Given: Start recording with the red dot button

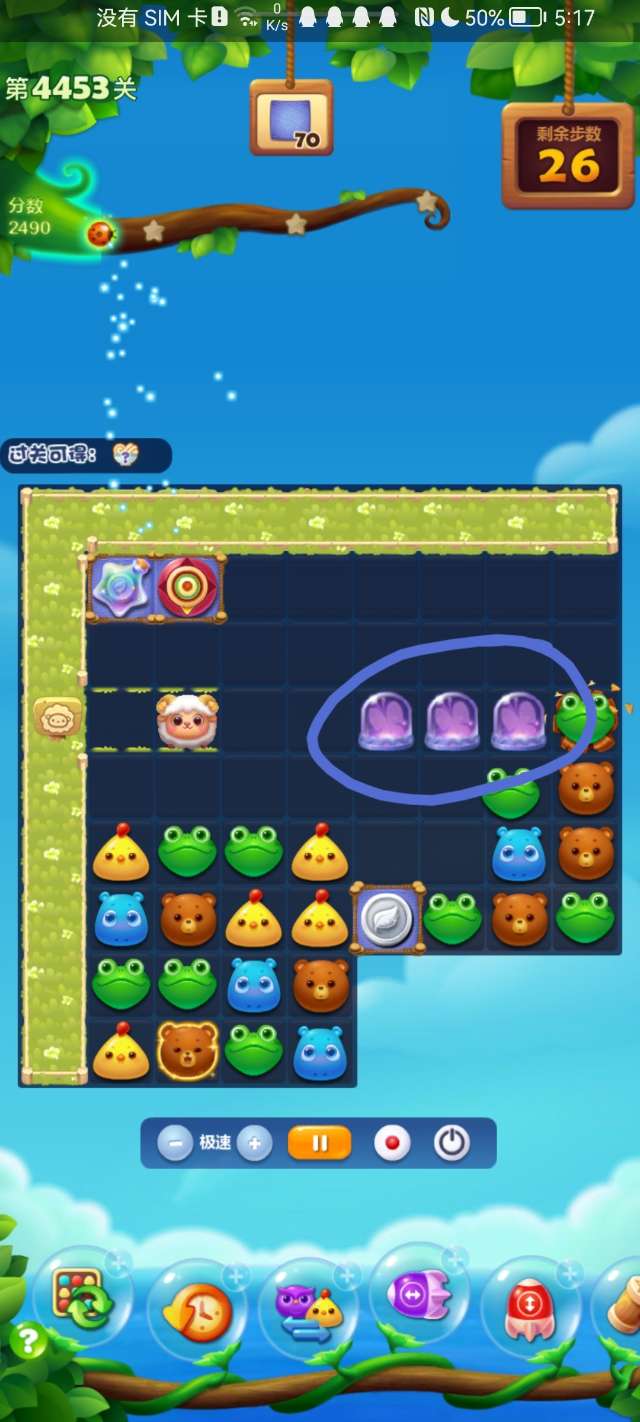Looking at the screenshot, I should [391, 1144].
